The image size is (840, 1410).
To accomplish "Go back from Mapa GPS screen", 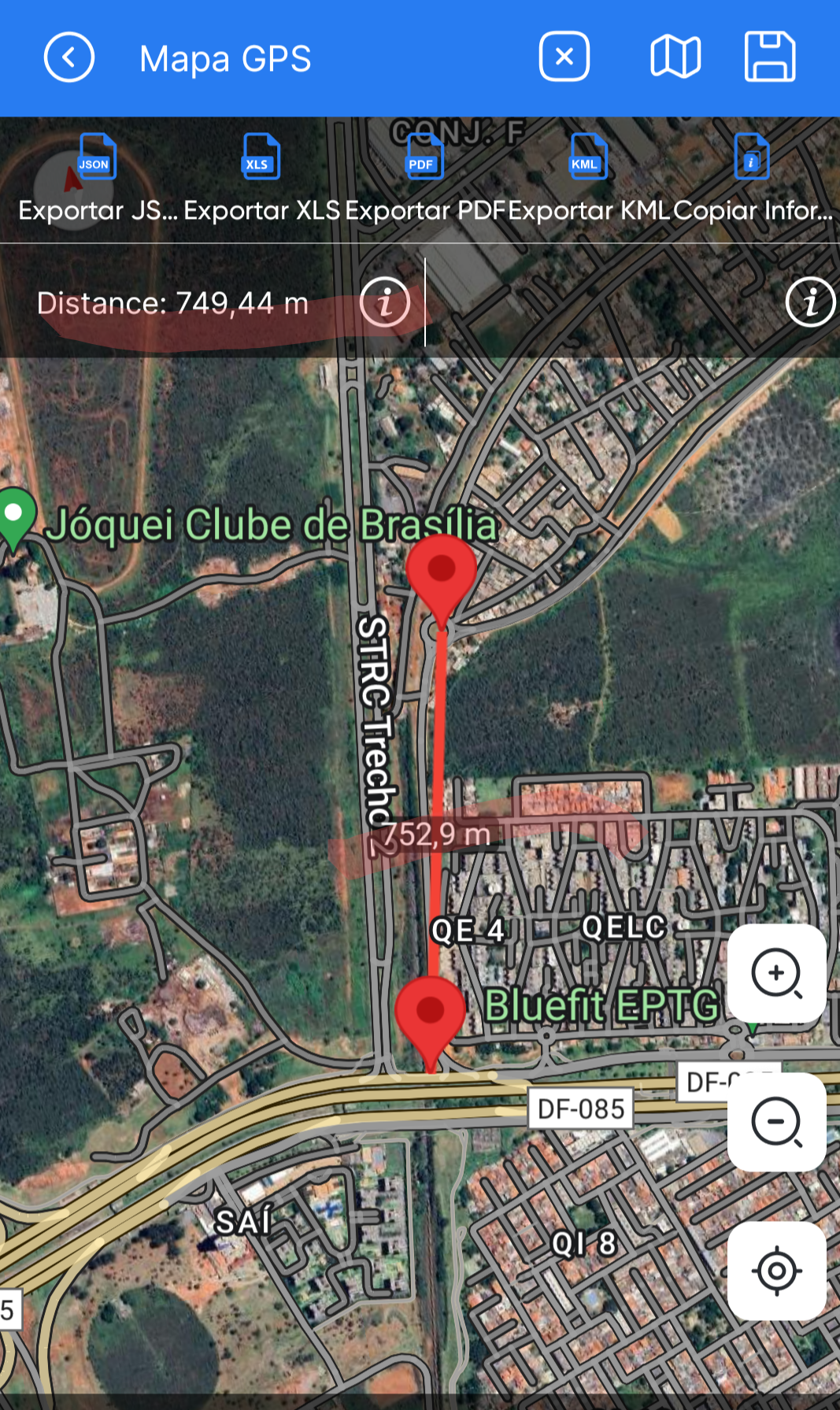I will [69, 57].
